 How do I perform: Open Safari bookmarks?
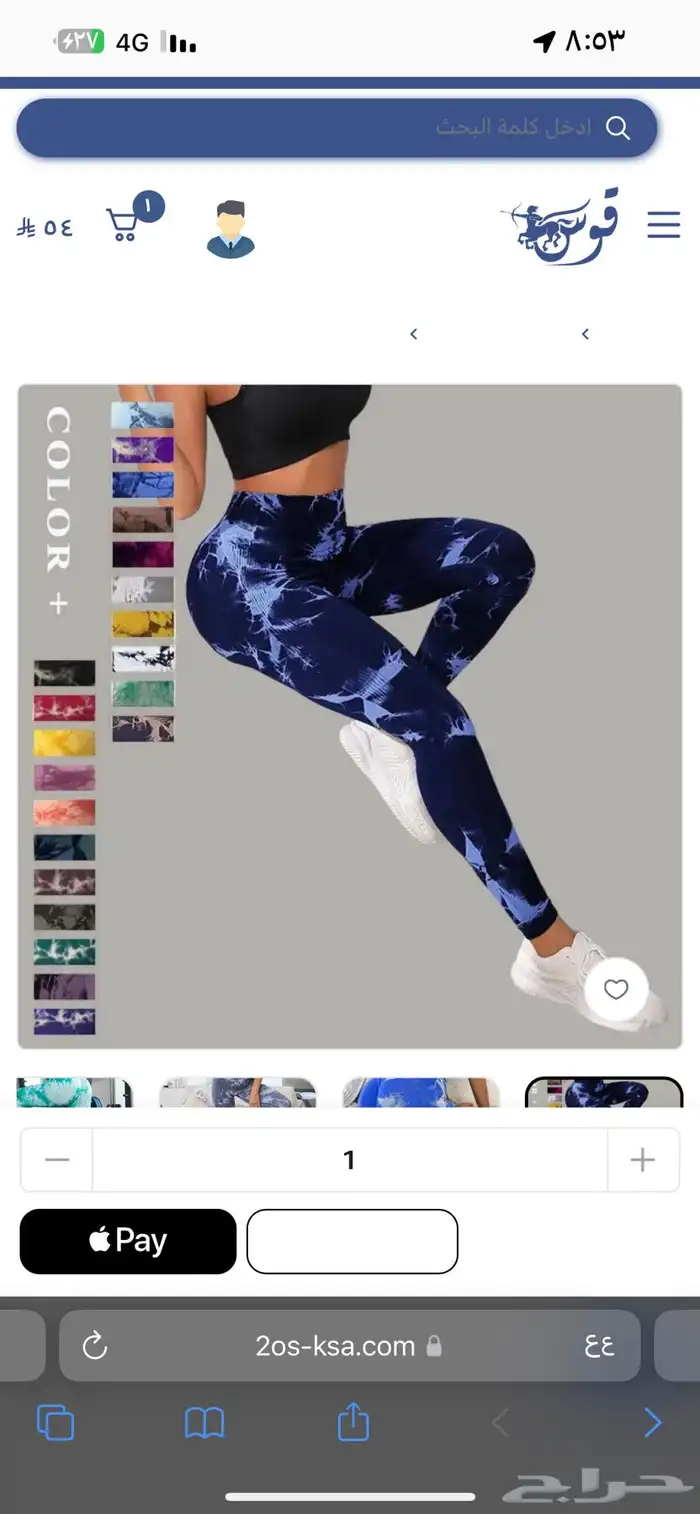205,1422
